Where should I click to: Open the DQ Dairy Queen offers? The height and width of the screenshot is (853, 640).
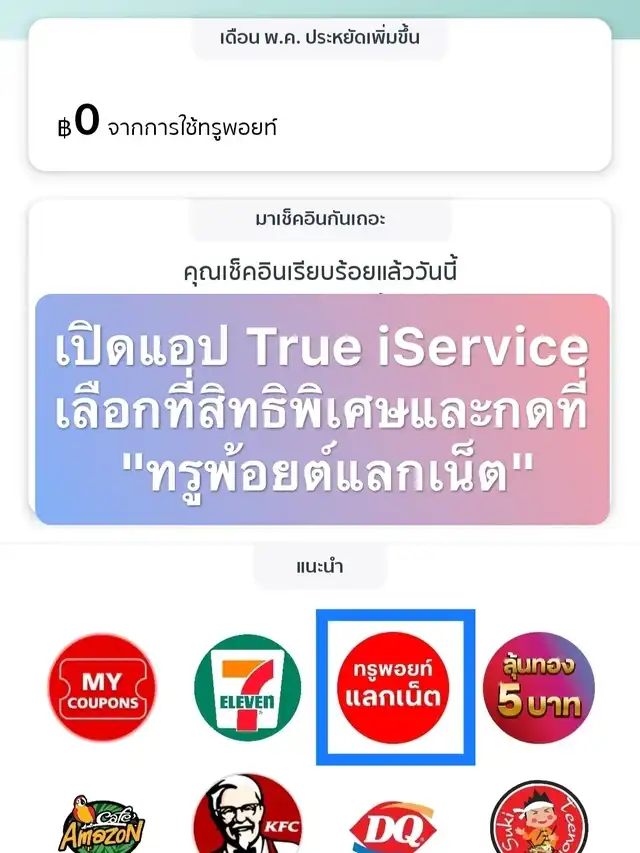pos(394,825)
